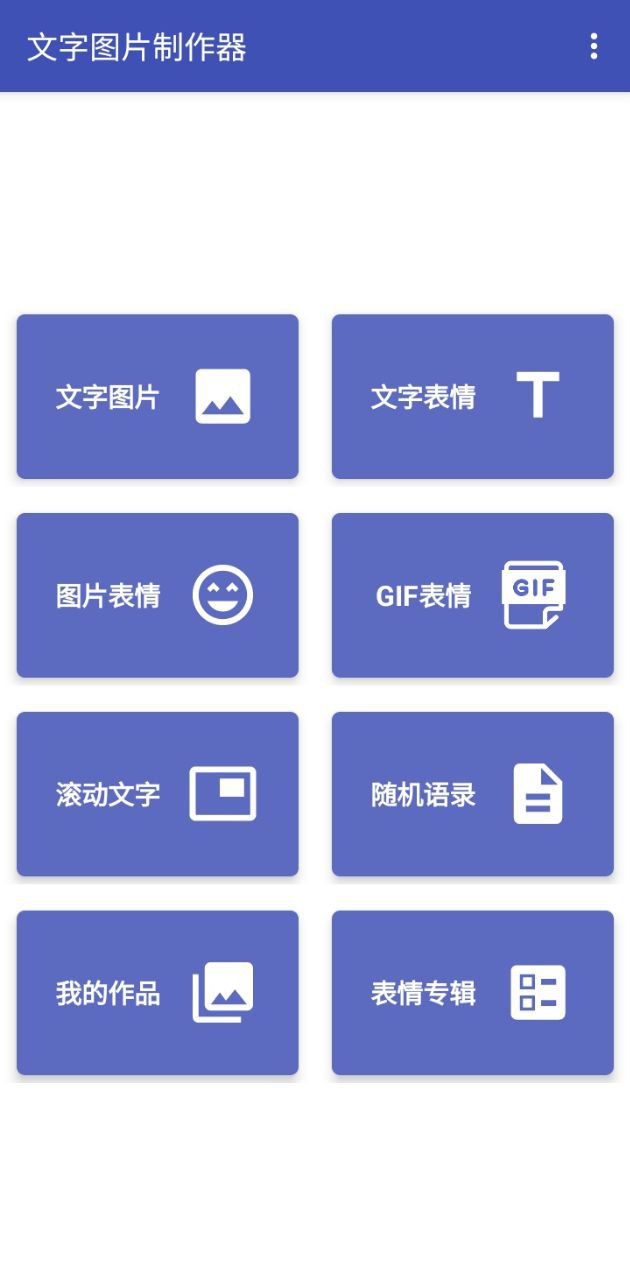Select the 文字表情 option
The image size is (630, 1280).
tap(472, 397)
